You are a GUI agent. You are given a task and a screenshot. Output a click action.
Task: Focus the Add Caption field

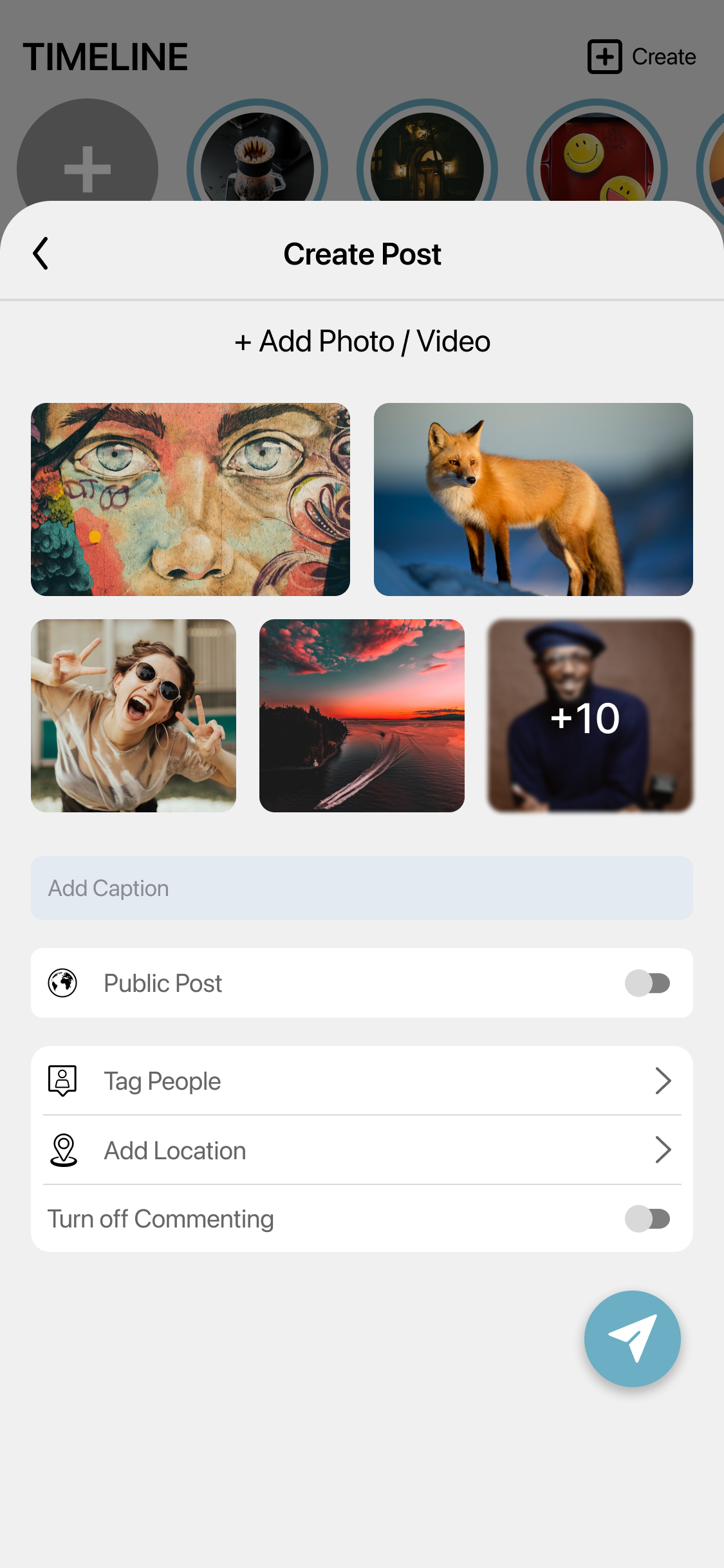click(362, 888)
